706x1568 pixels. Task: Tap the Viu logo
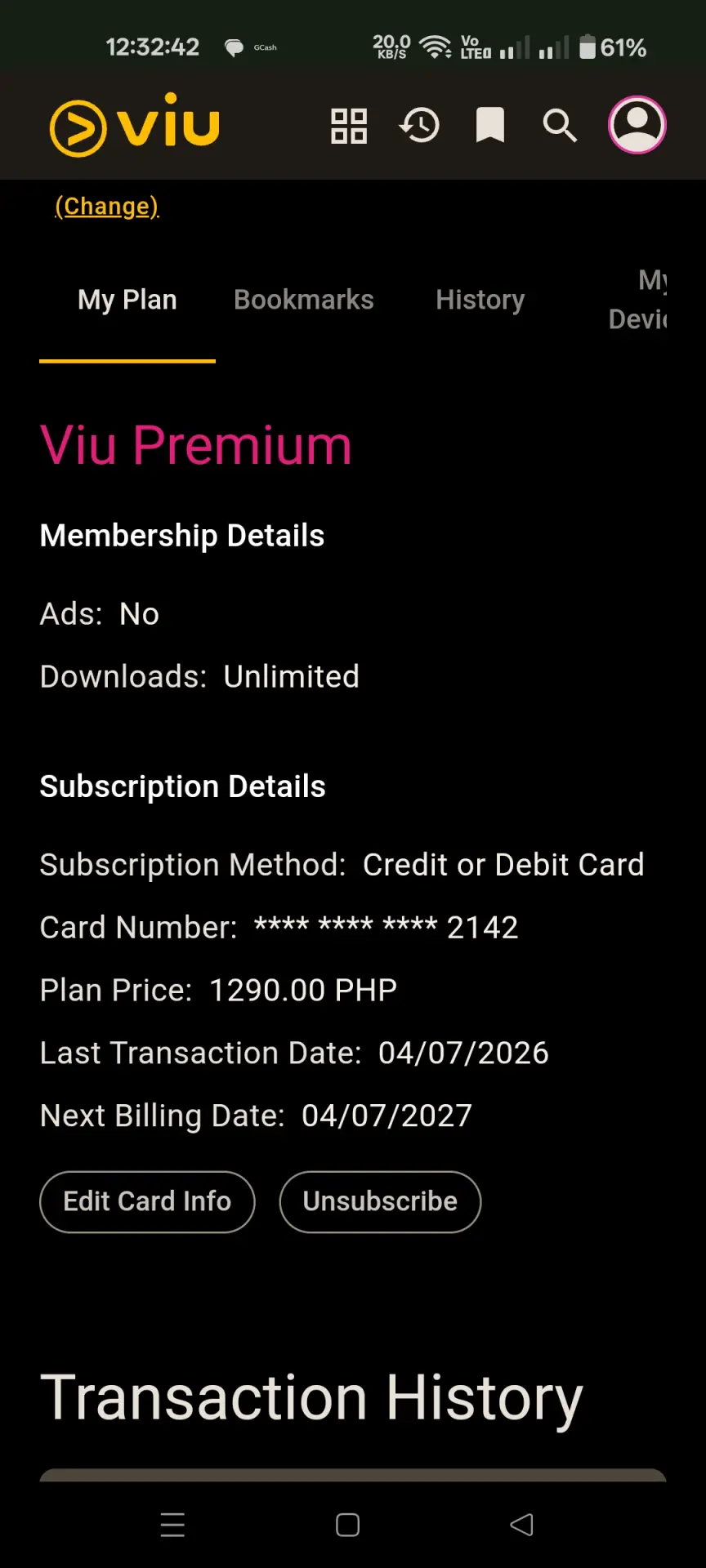pos(135,125)
